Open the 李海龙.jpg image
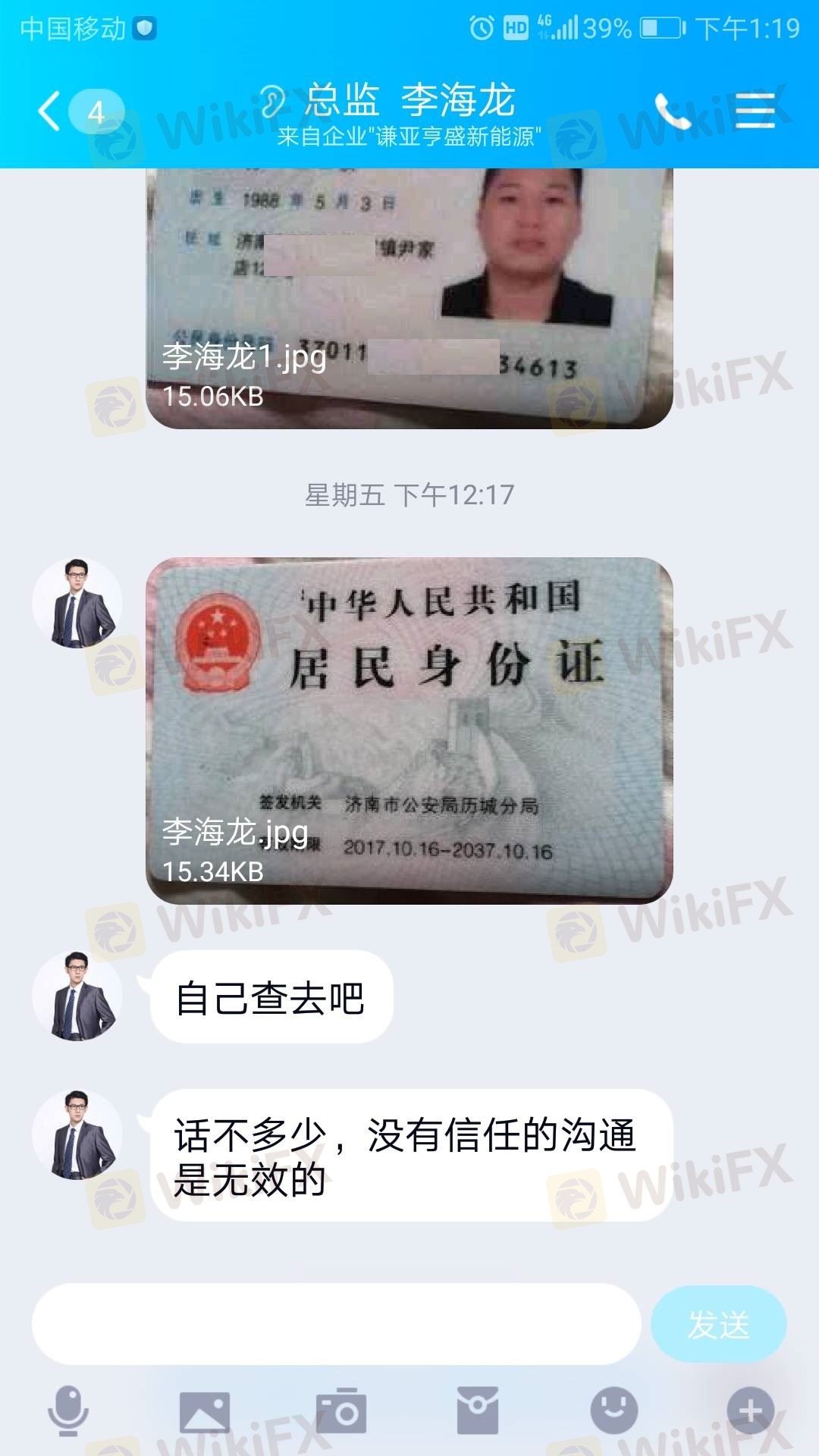Image resolution: width=819 pixels, height=1456 pixels. [409, 730]
